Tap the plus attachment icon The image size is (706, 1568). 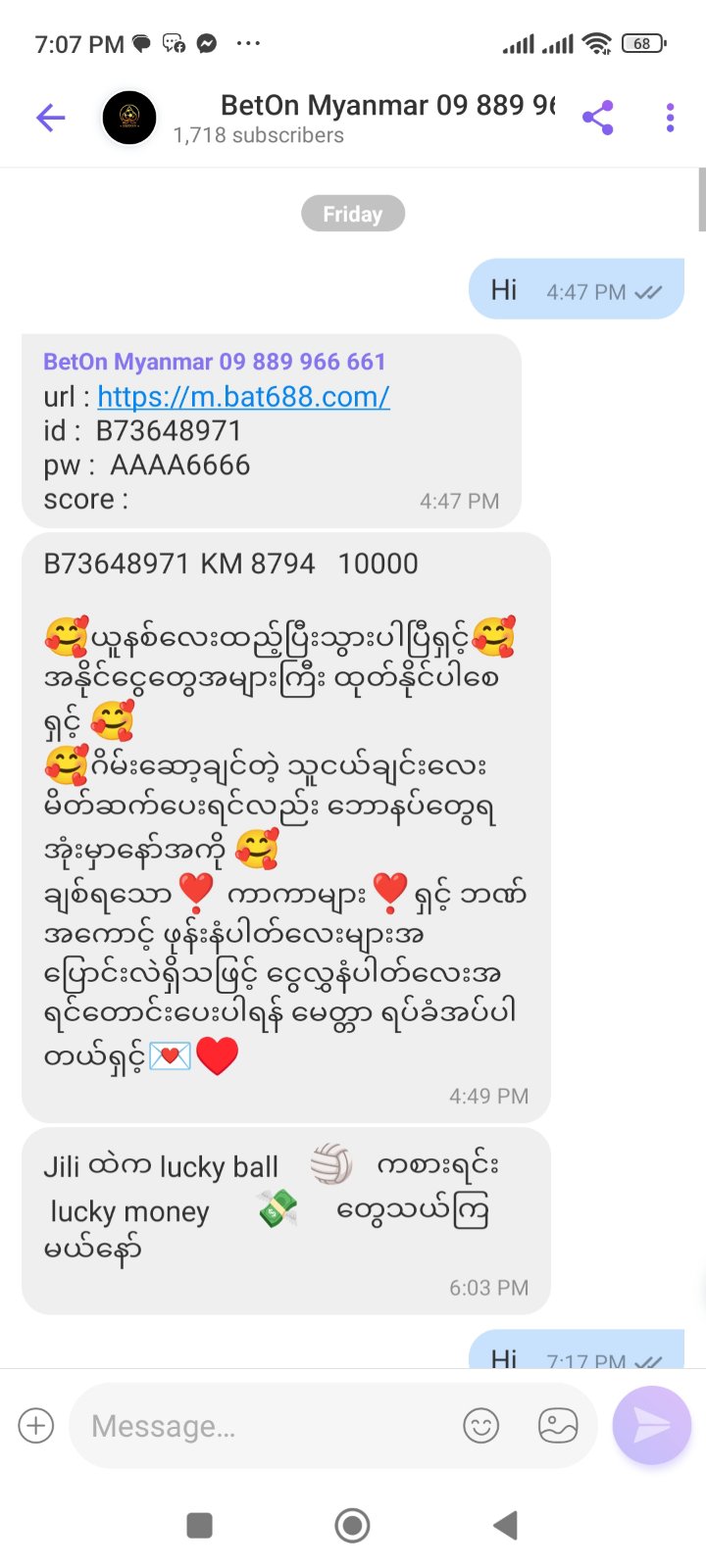click(x=36, y=1425)
